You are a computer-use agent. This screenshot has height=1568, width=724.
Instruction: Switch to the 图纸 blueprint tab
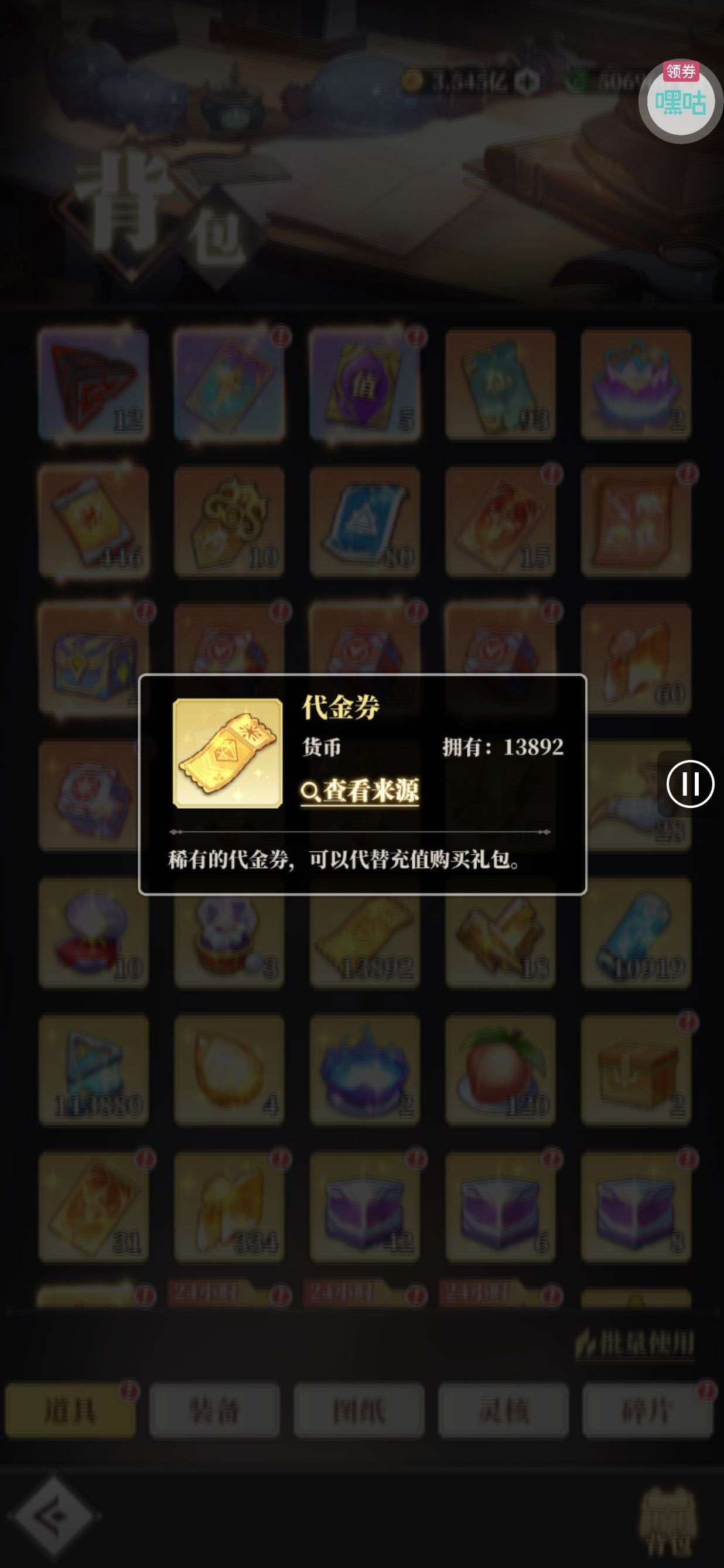(359, 1410)
